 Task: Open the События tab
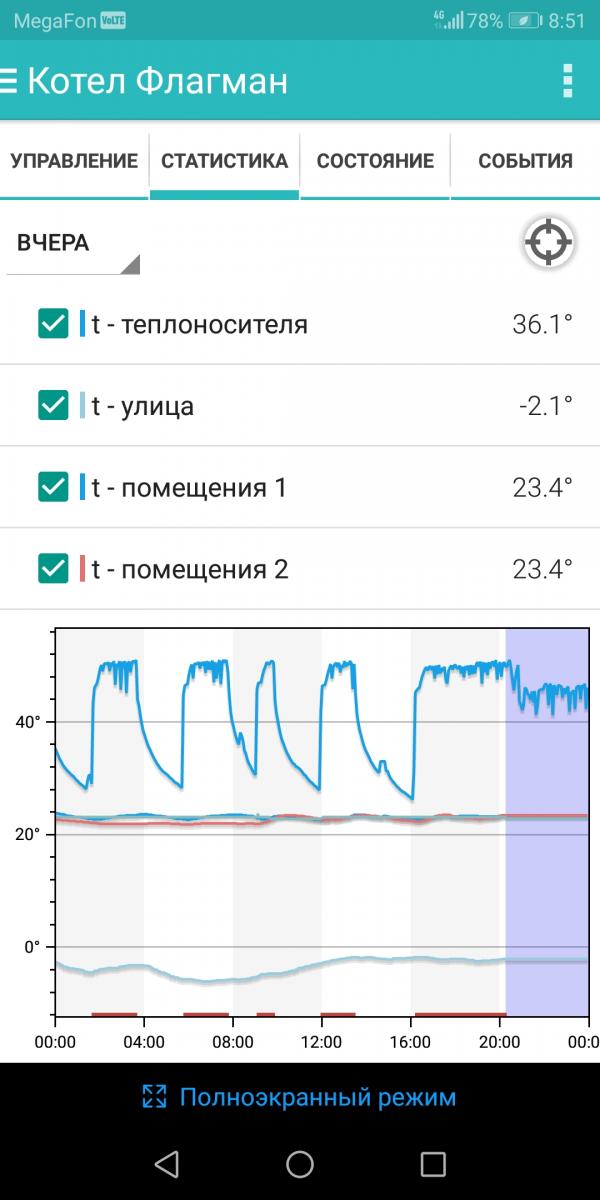tap(525, 161)
